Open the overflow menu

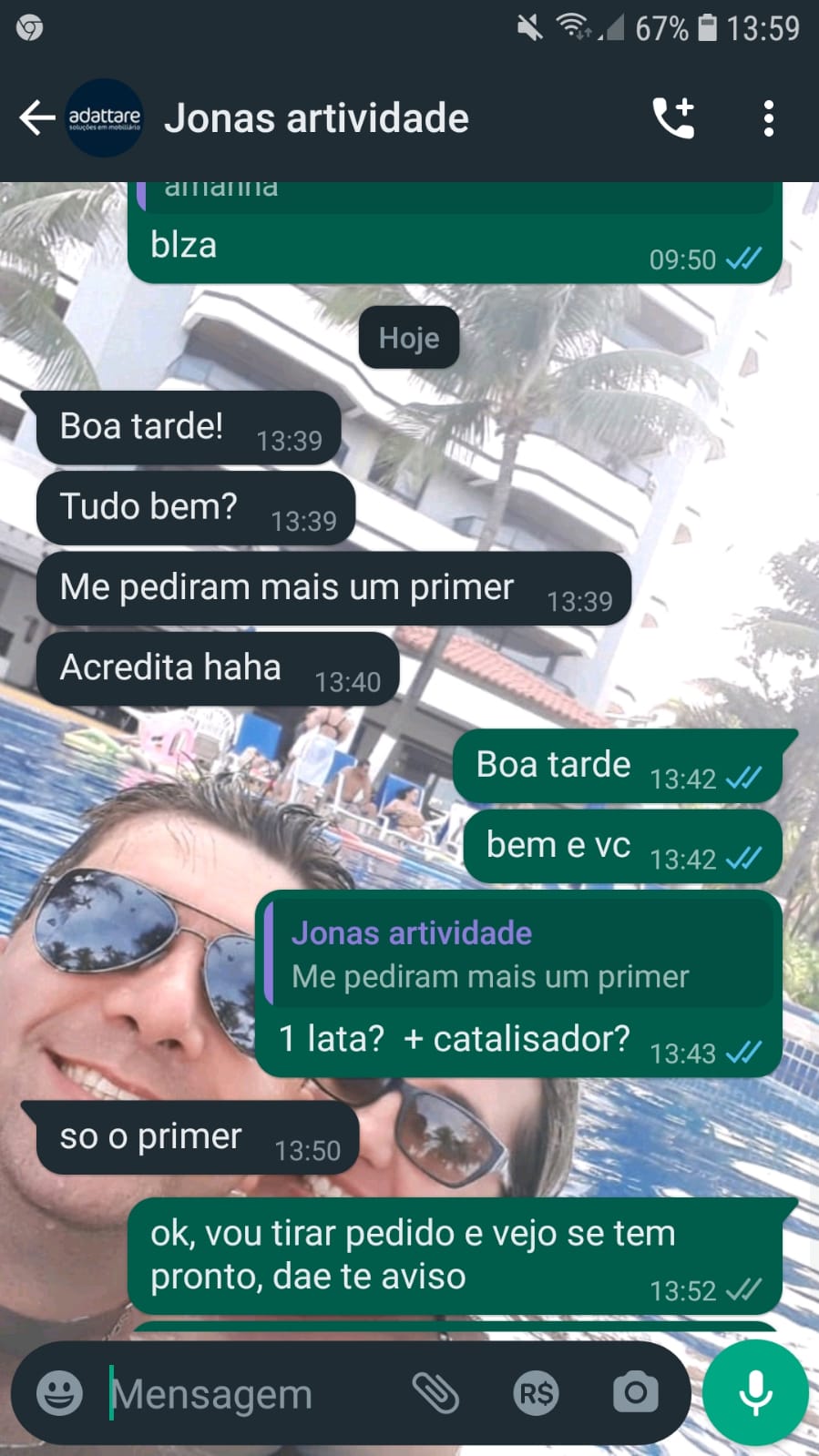coord(769,118)
